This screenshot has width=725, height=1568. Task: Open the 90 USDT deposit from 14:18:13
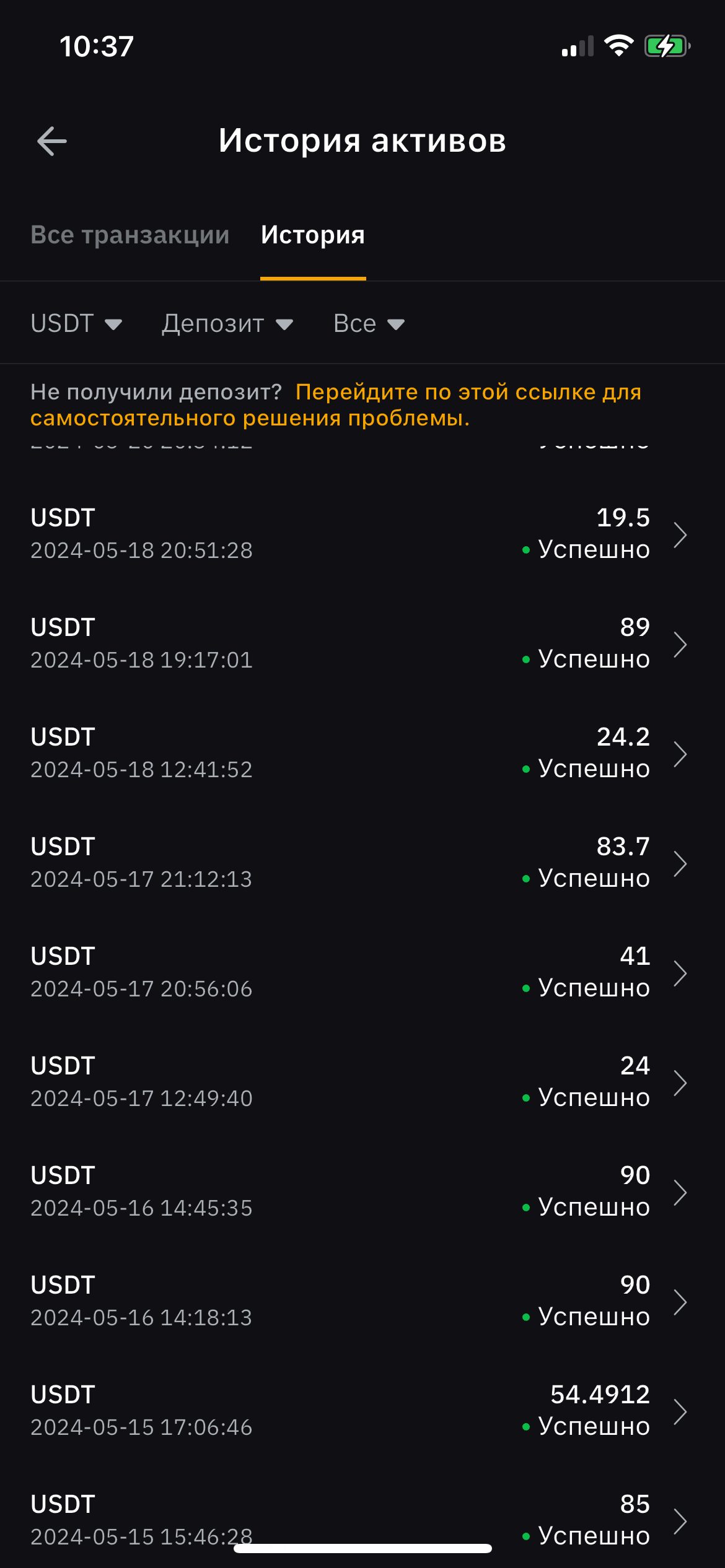[x=362, y=1301]
